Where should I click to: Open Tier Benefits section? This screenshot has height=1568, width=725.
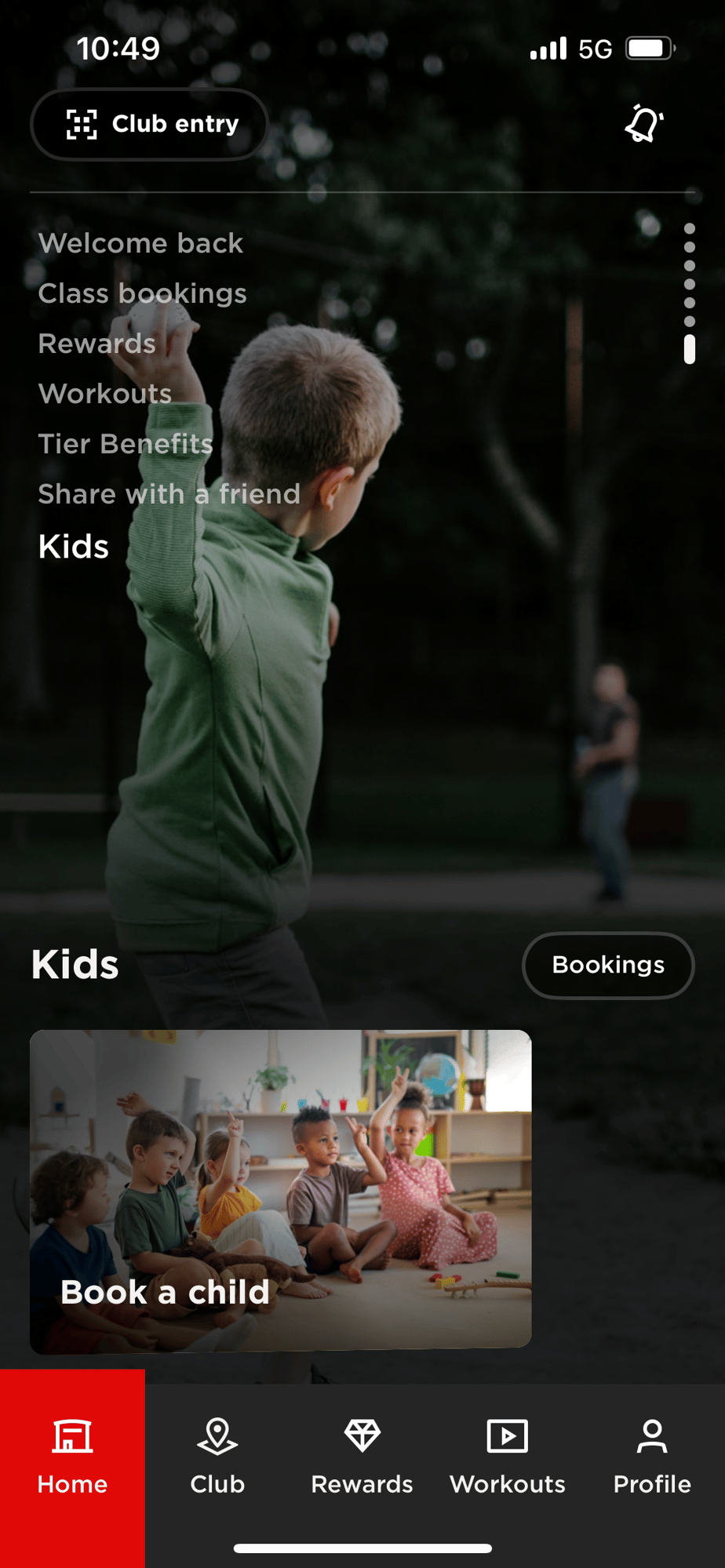point(126,444)
